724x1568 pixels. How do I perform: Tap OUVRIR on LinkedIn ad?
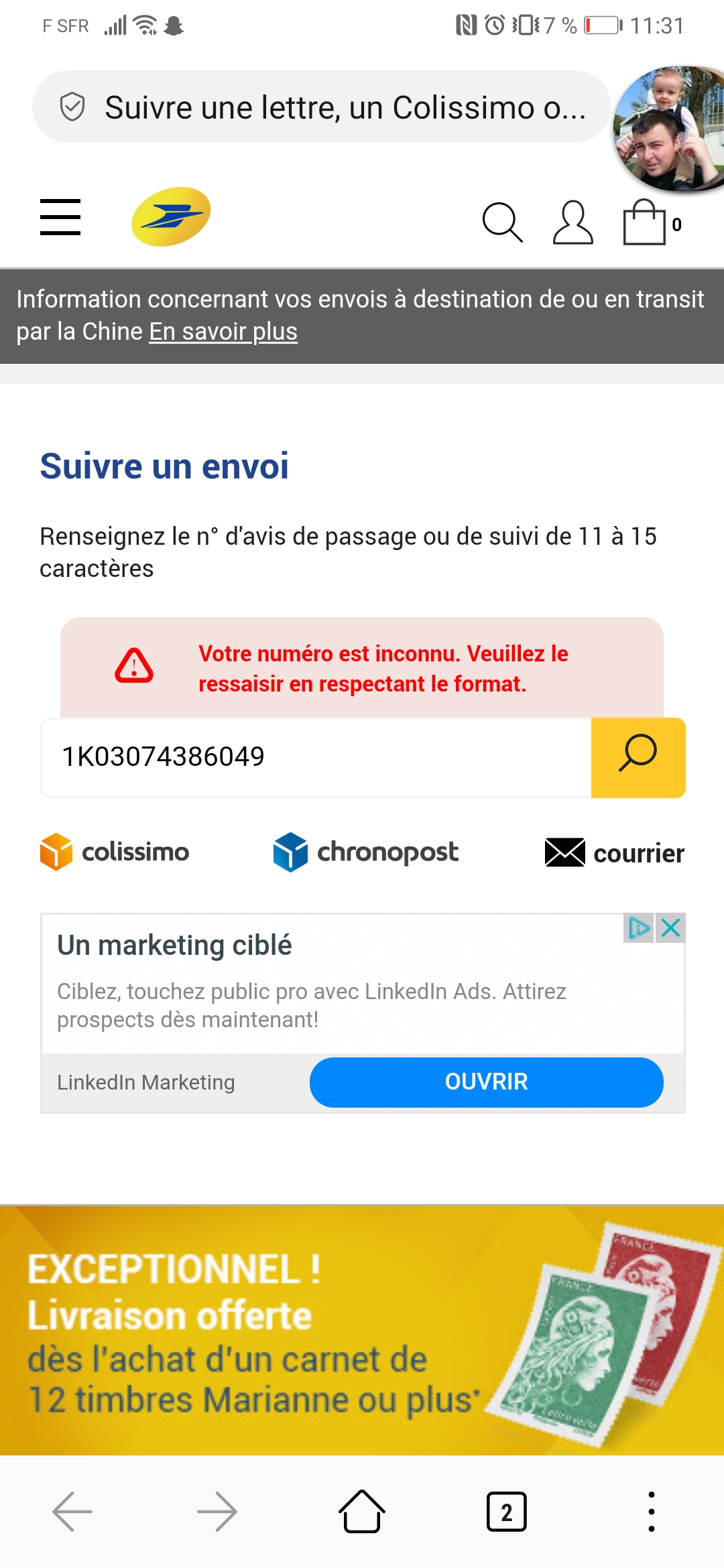point(486,1082)
